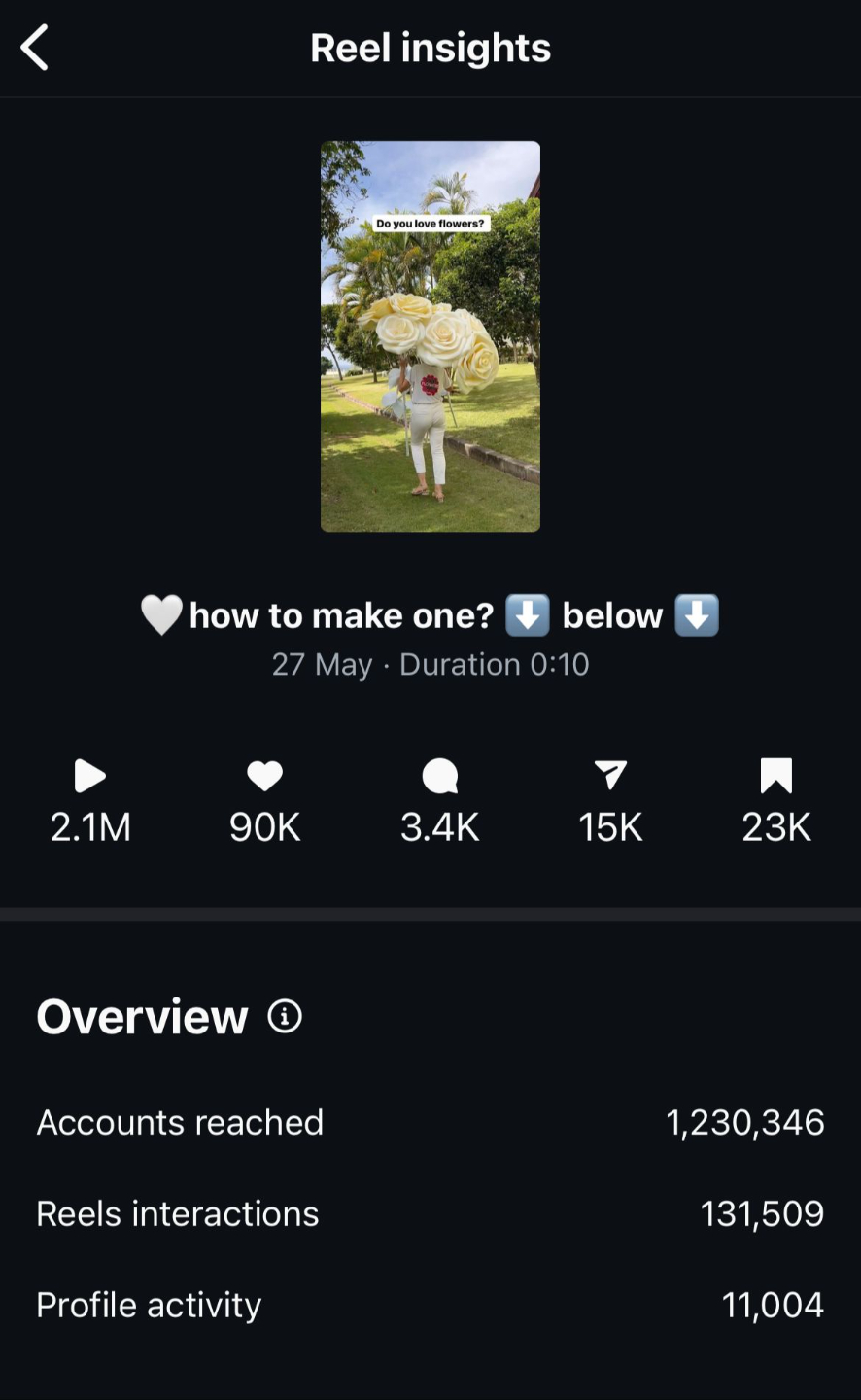861x1400 pixels.
Task: Open the reel preview thumbnail
Action: click(x=430, y=336)
